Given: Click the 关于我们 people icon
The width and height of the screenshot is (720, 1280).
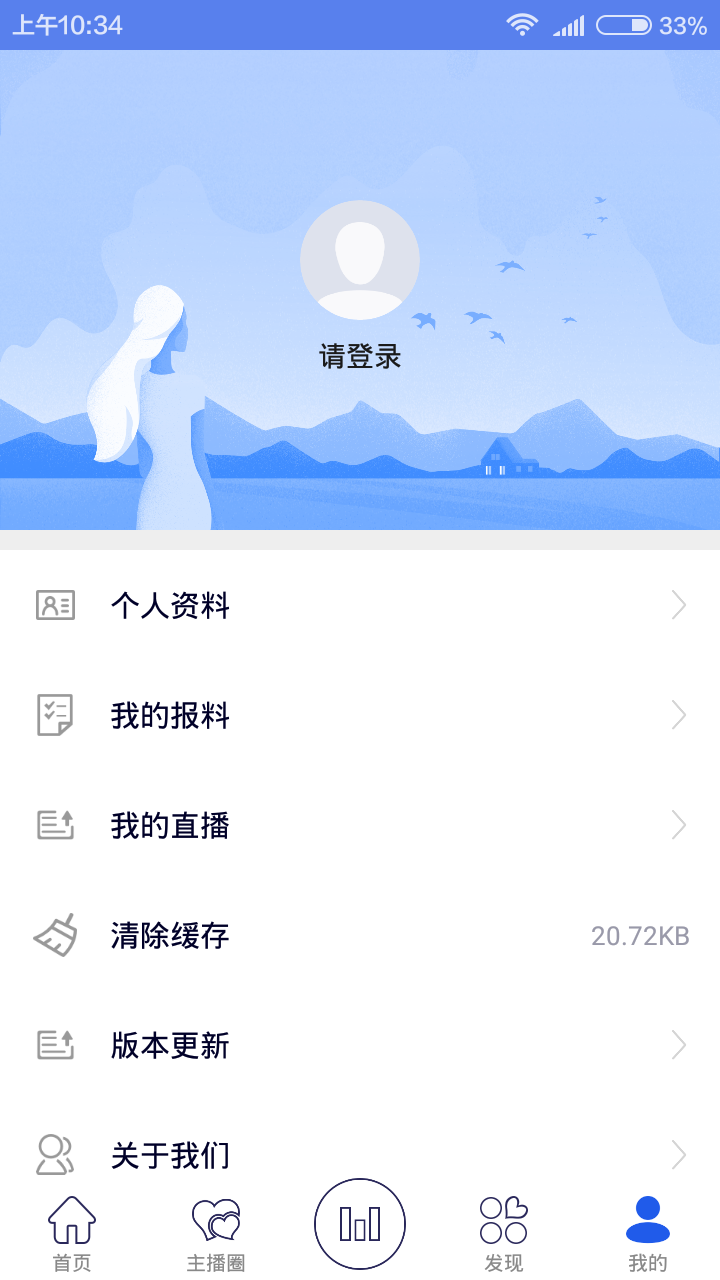Looking at the screenshot, I should 55,1155.
